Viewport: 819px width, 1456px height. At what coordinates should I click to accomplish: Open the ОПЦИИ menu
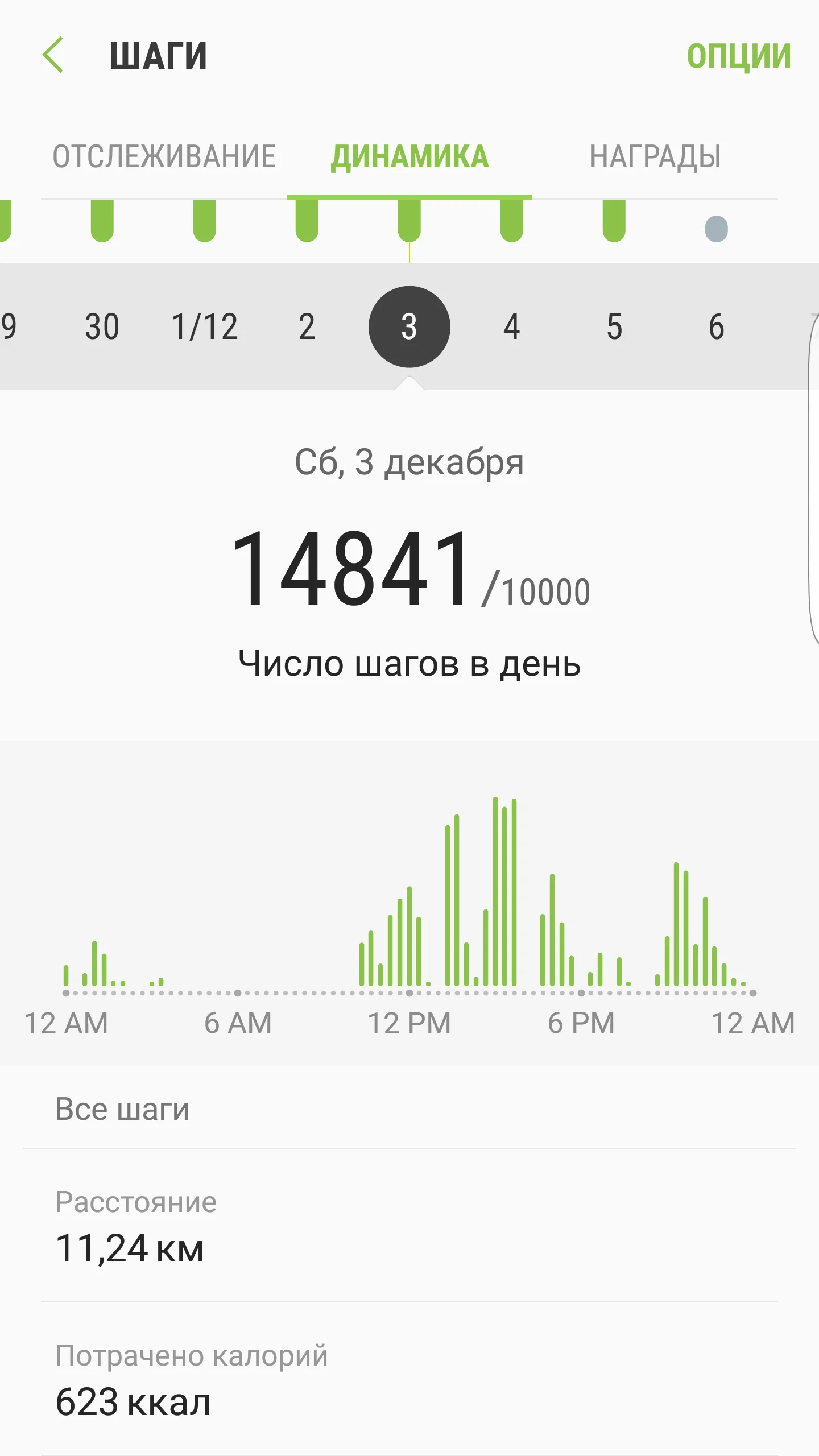[738, 56]
